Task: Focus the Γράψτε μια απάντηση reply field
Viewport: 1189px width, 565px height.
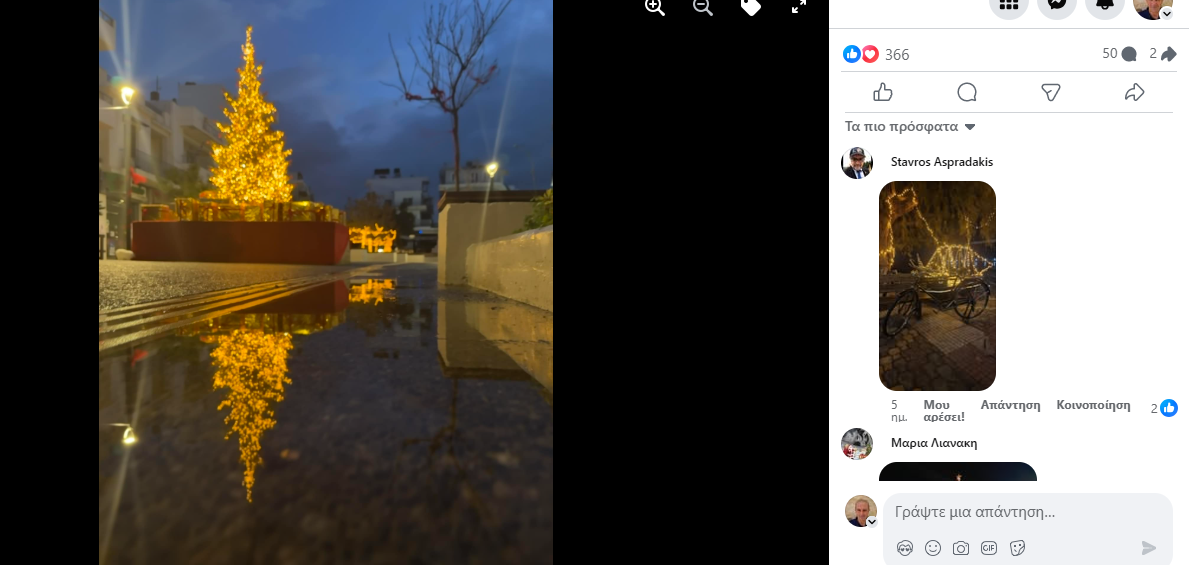Action: click(1020, 512)
